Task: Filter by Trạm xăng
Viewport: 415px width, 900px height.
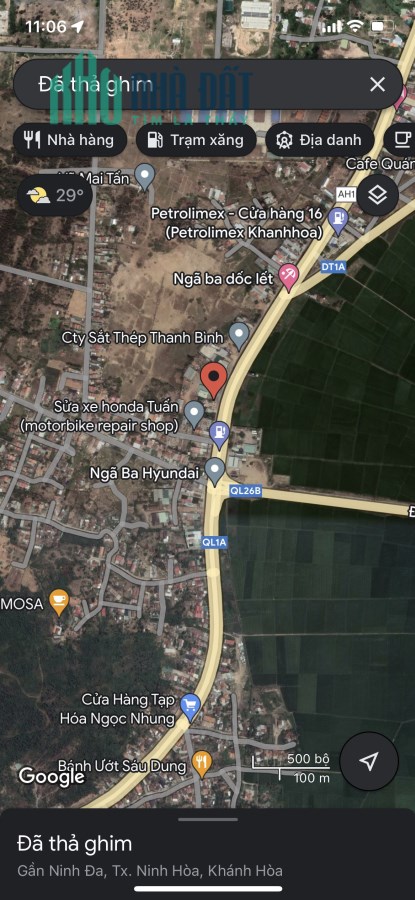Action: tap(196, 140)
